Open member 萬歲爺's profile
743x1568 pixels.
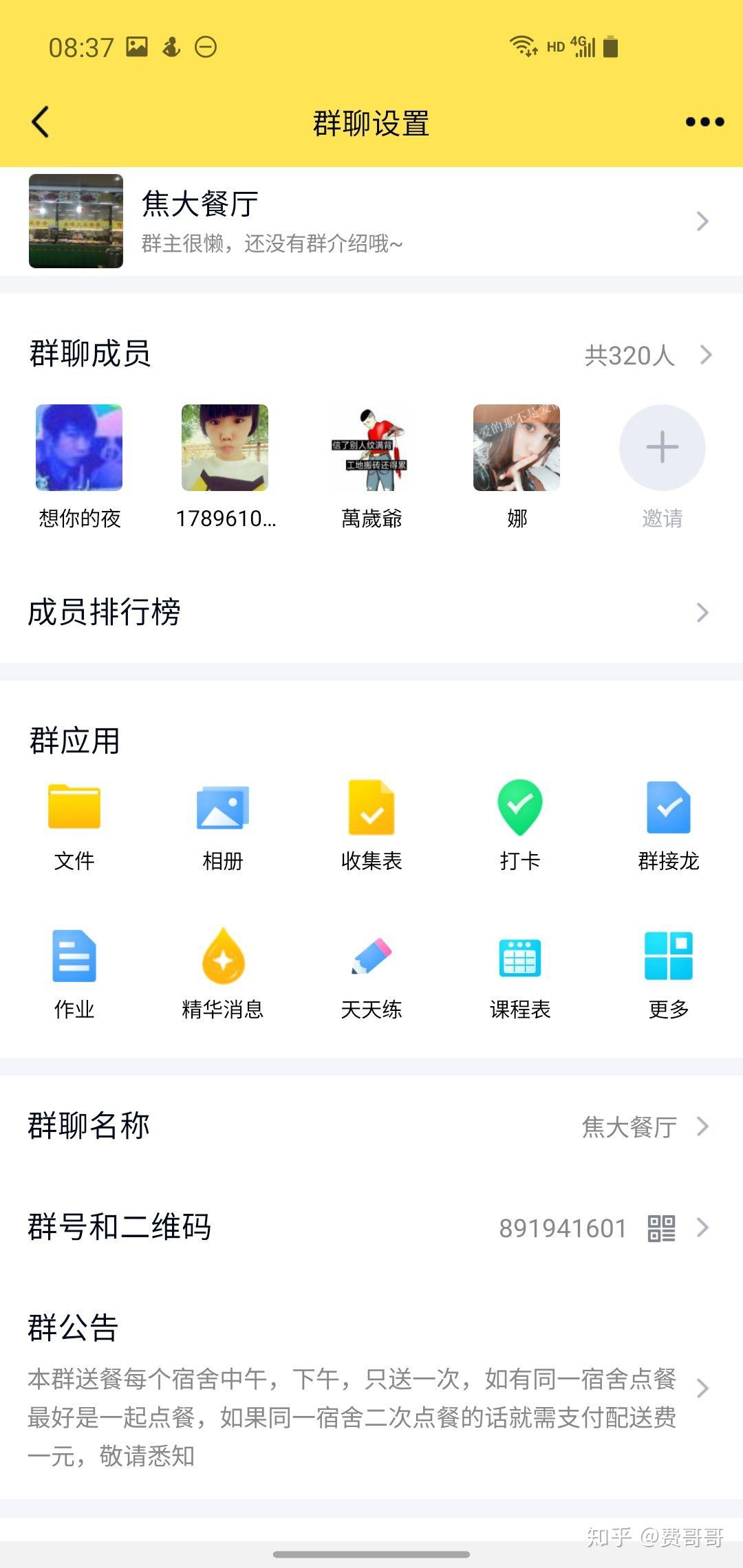(371, 448)
